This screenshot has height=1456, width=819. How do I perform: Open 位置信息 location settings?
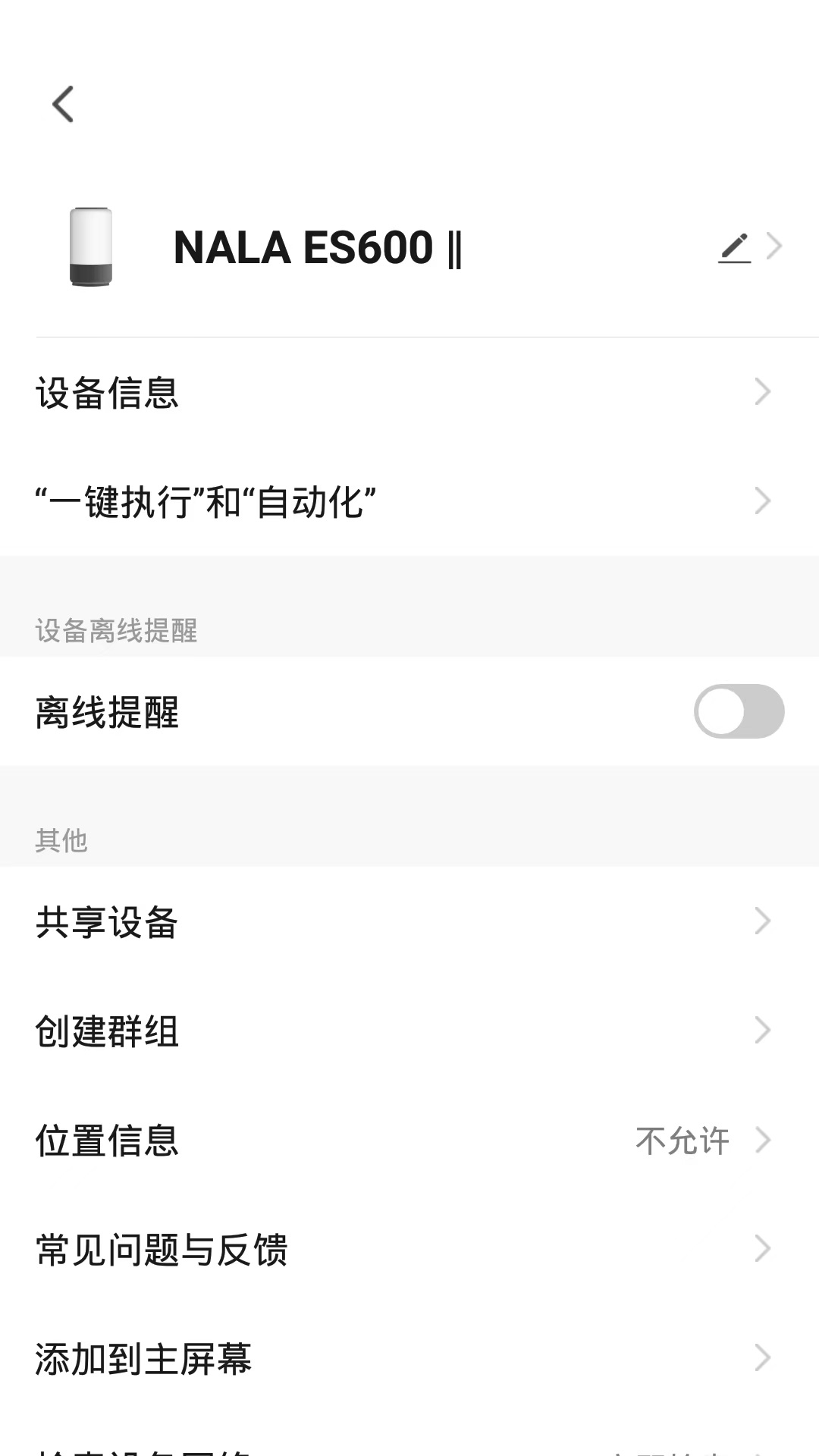(x=106, y=1140)
